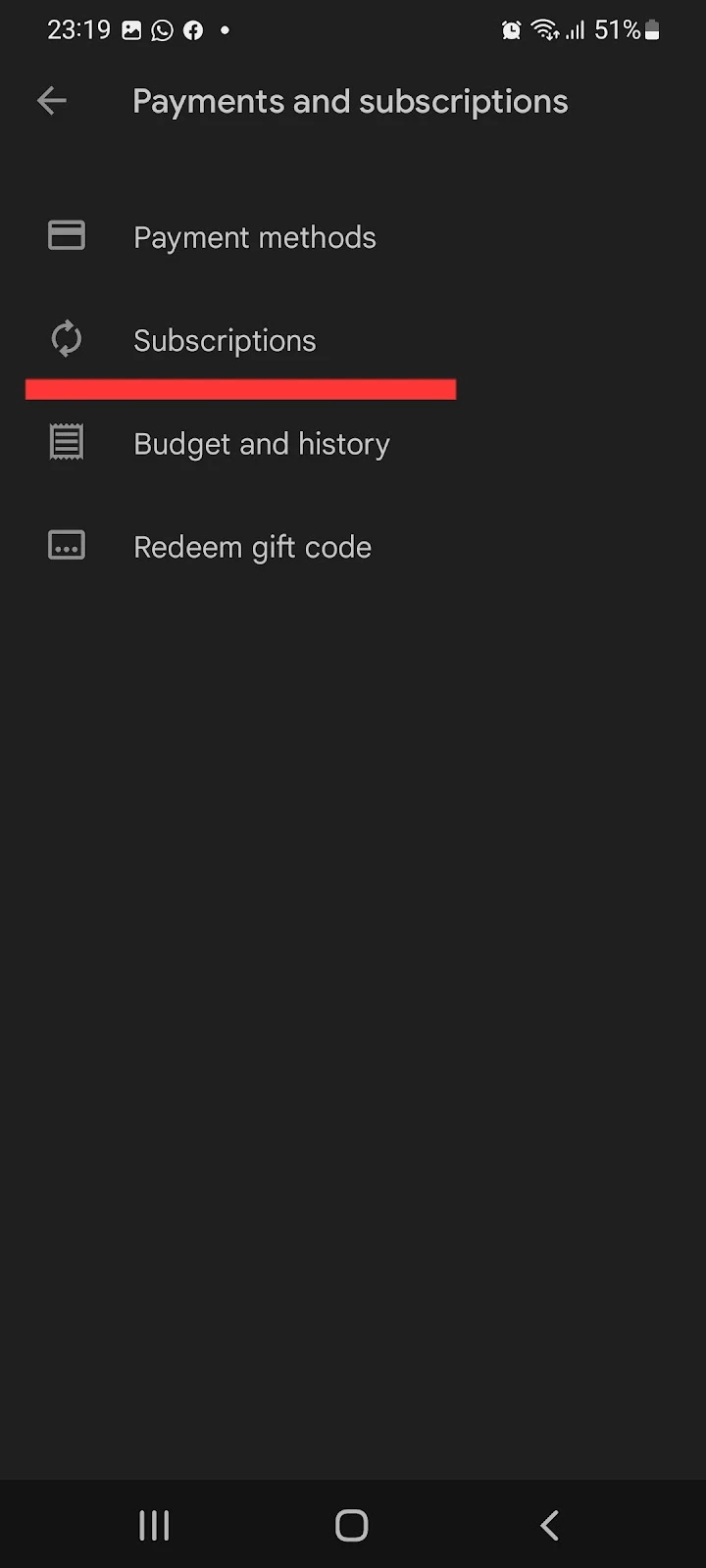Open the Subscriptions row
This screenshot has height=1568, width=706.
coord(353,340)
